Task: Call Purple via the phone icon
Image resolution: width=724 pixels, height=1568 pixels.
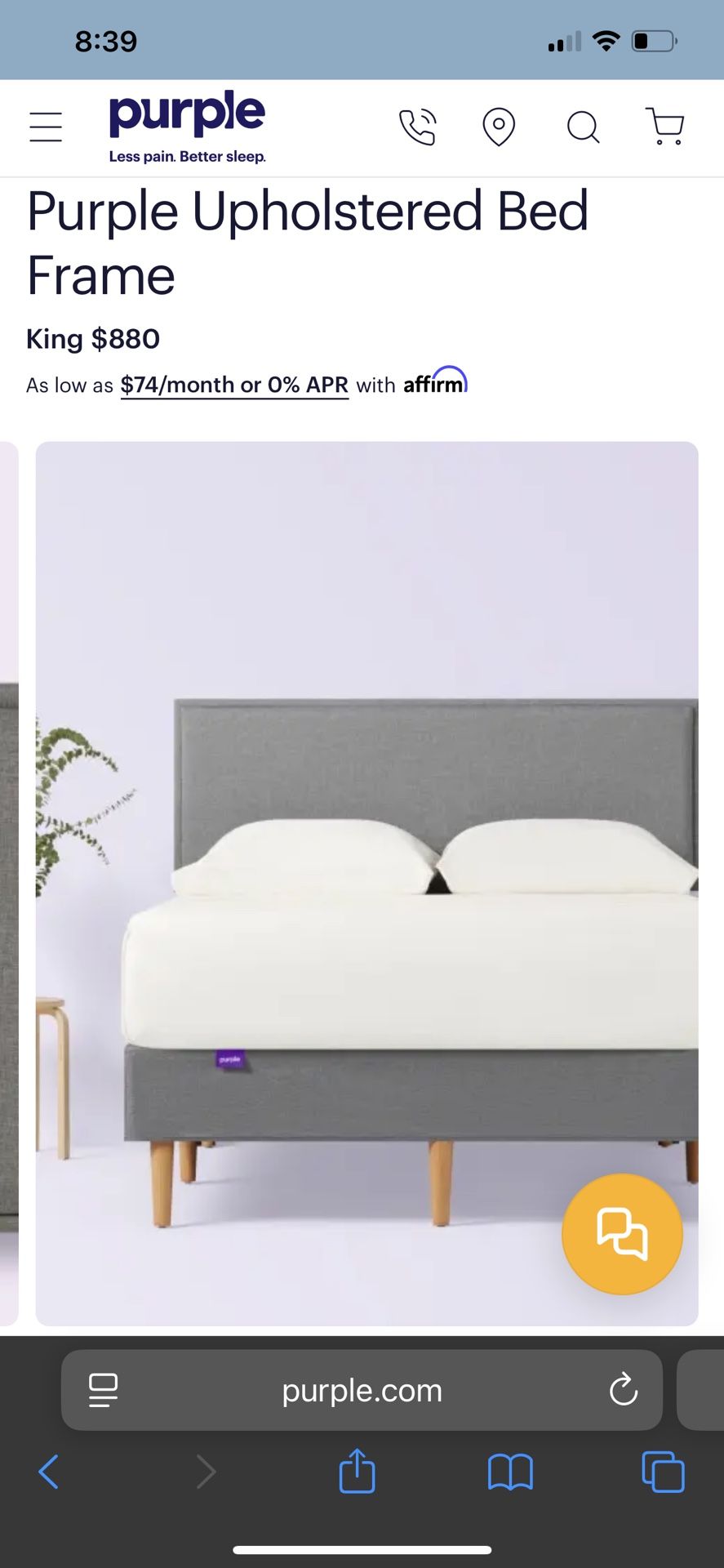Action: click(418, 127)
